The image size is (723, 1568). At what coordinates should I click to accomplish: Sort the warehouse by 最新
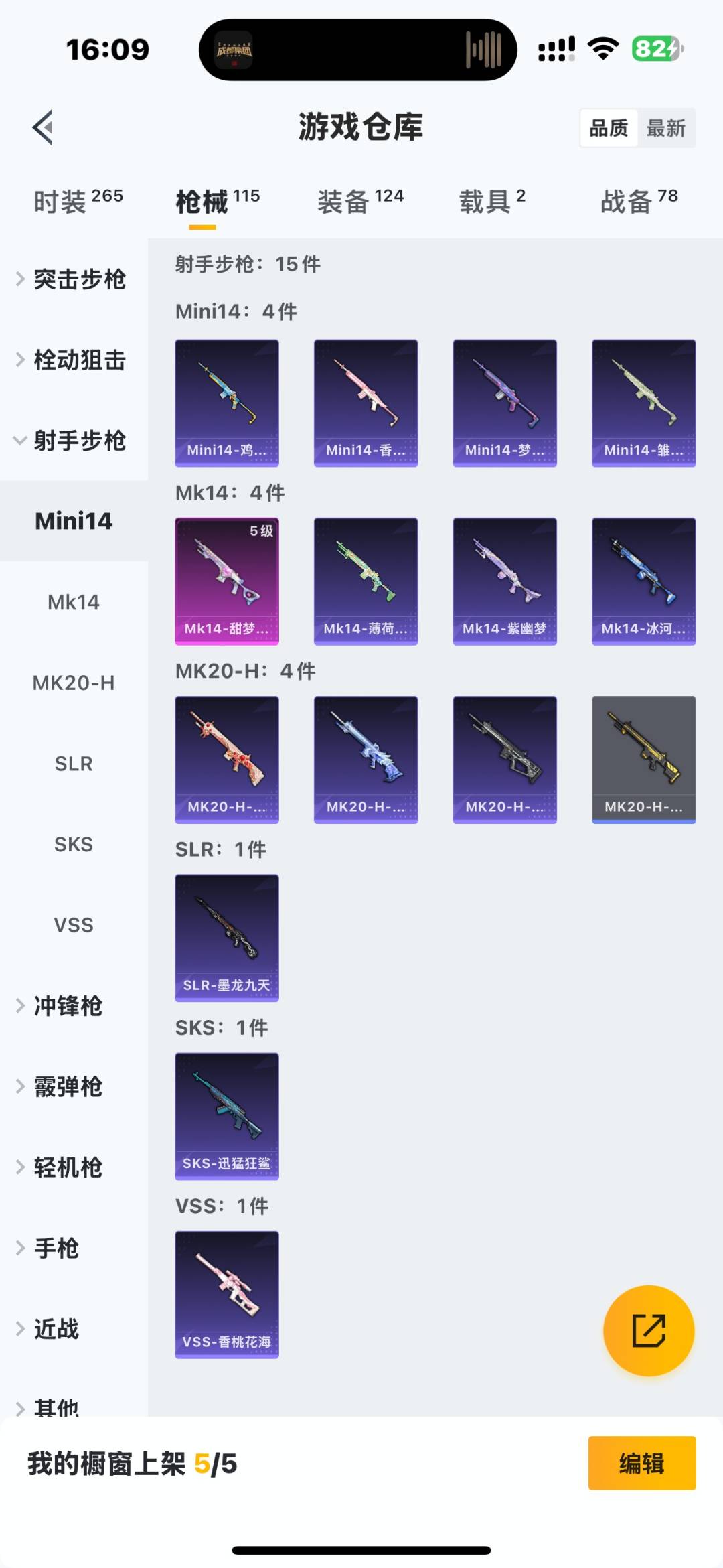[x=665, y=128]
